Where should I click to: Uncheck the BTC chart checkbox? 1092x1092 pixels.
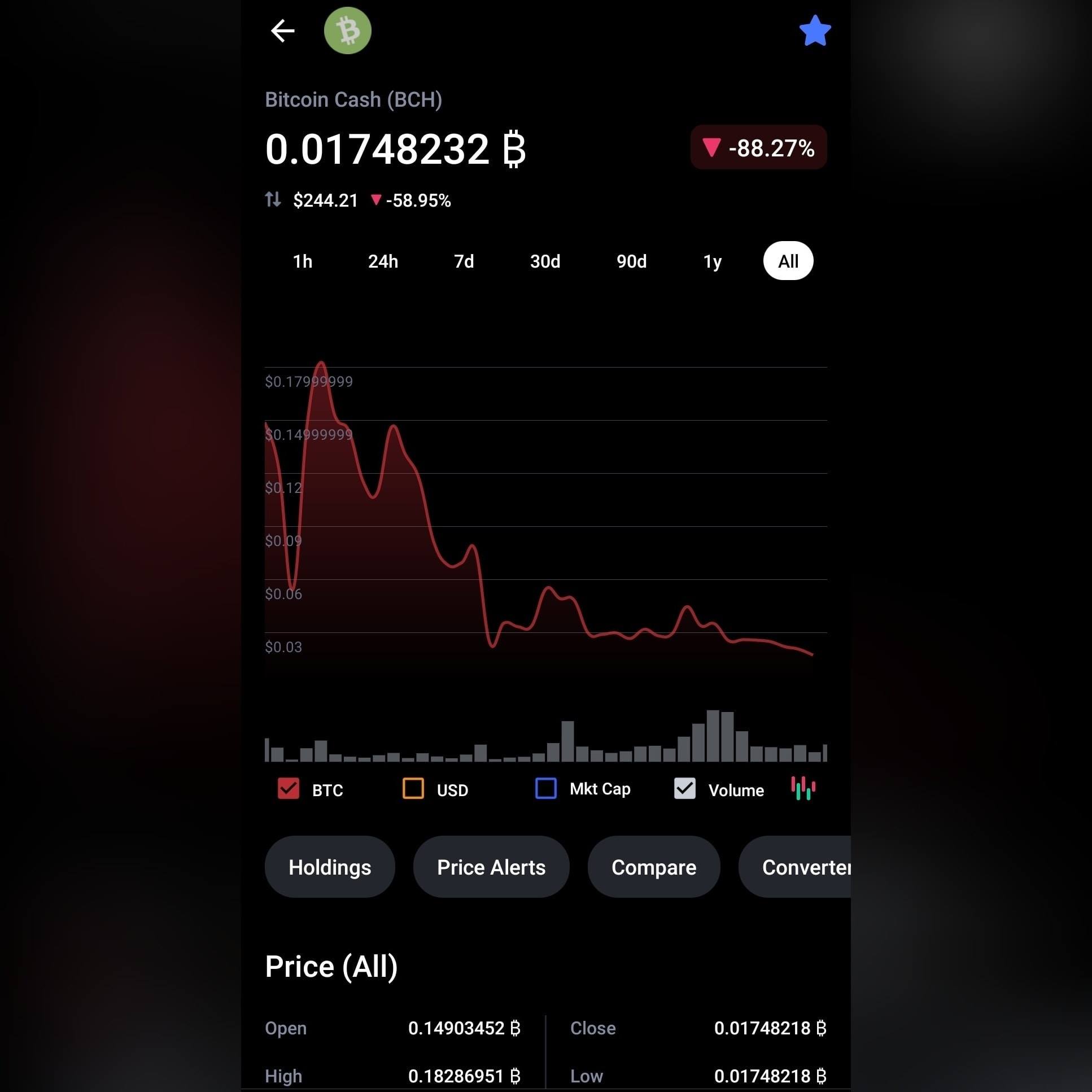pyautogui.click(x=289, y=788)
